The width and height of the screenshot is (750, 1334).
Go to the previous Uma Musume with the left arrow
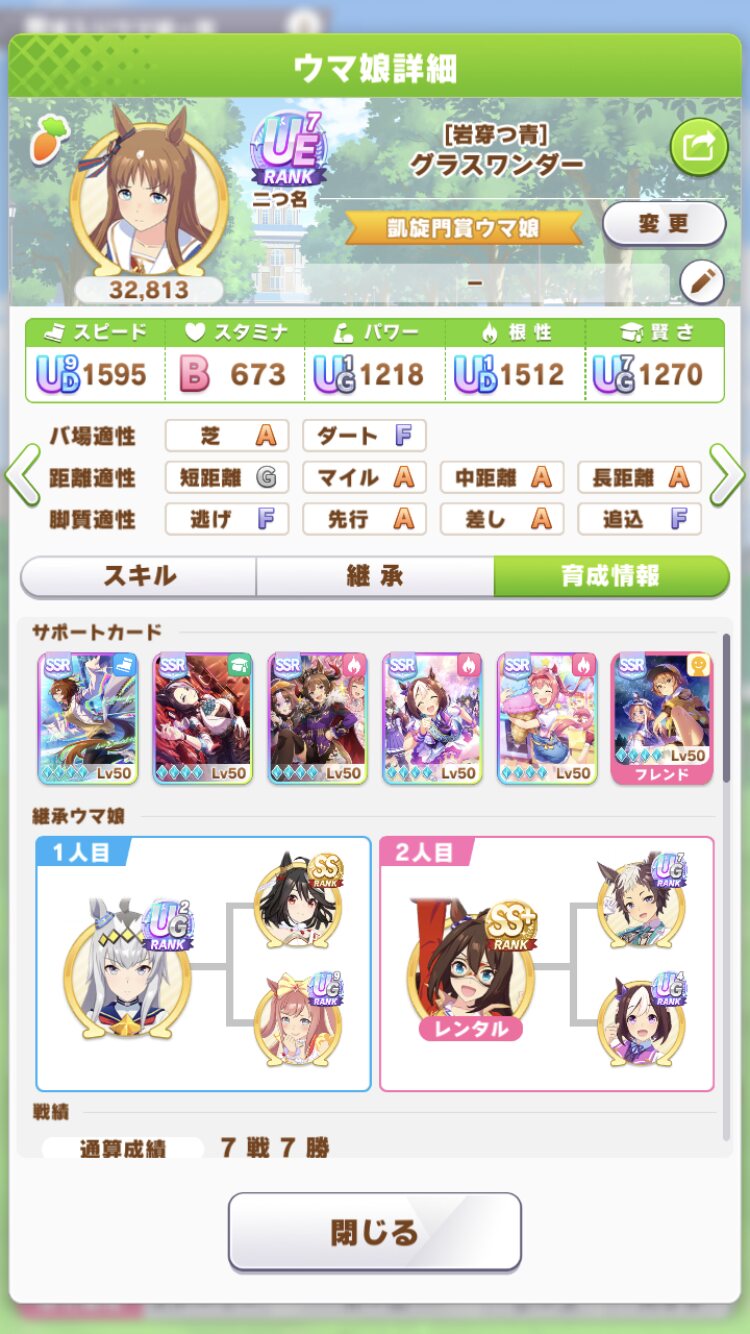click(22, 476)
